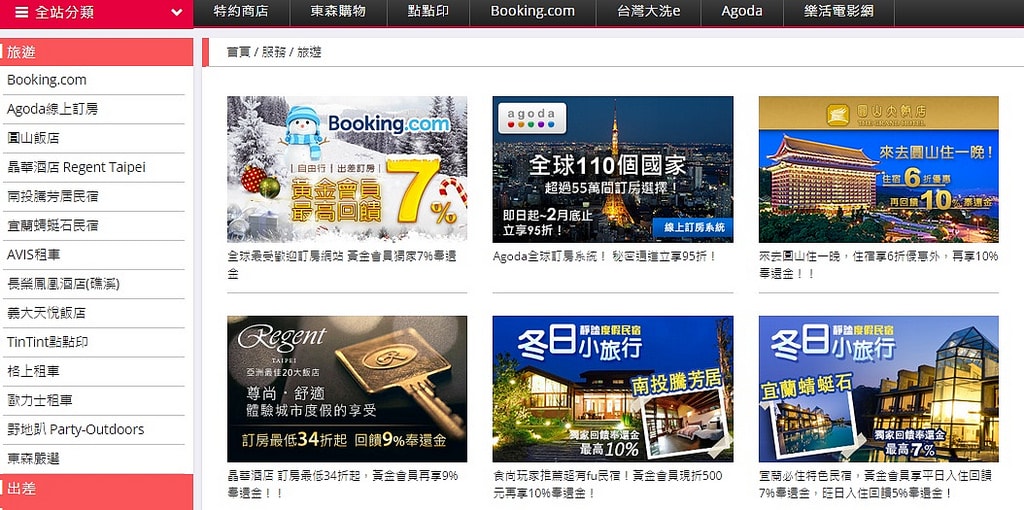Open Agoda線上訂房 in the sidebar

click(x=52, y=109)
